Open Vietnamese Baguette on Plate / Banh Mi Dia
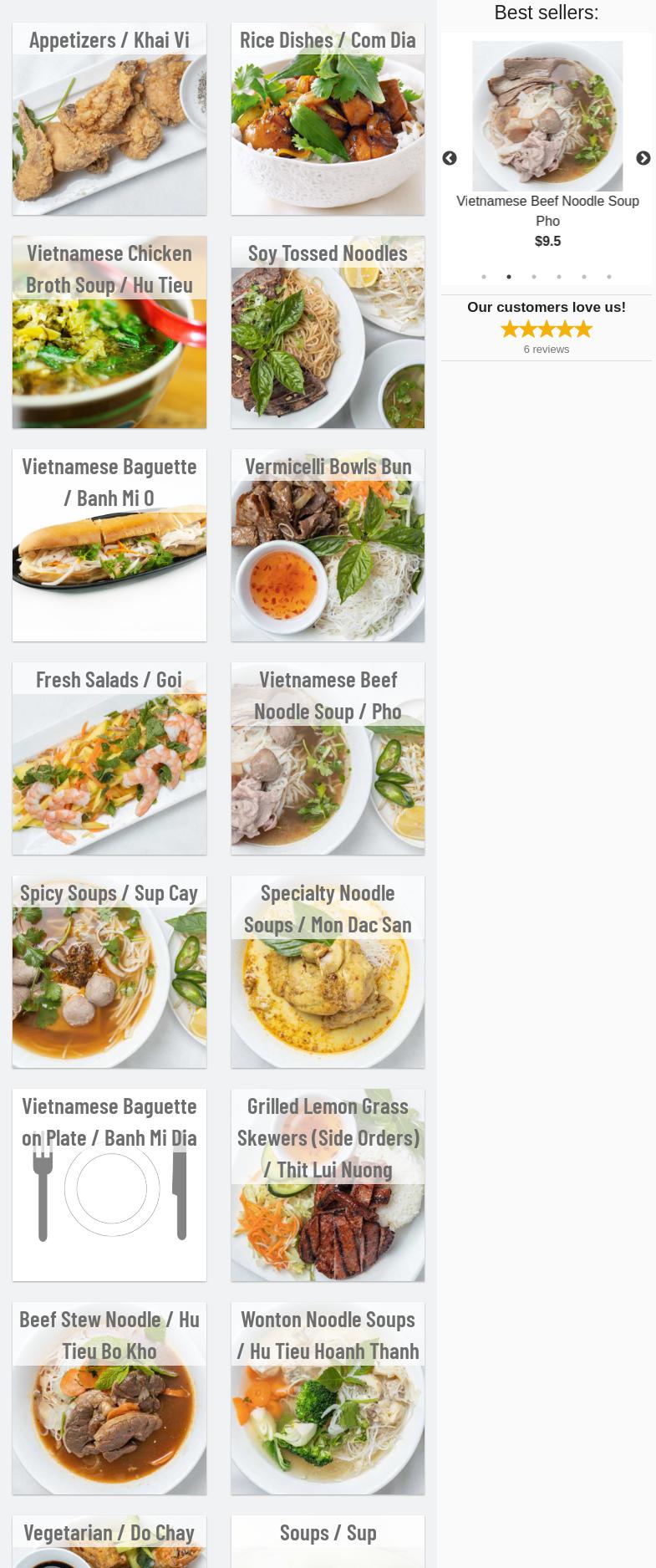Image resolution: width=656 pixels, height=1568 pixels. point(109,1186)
